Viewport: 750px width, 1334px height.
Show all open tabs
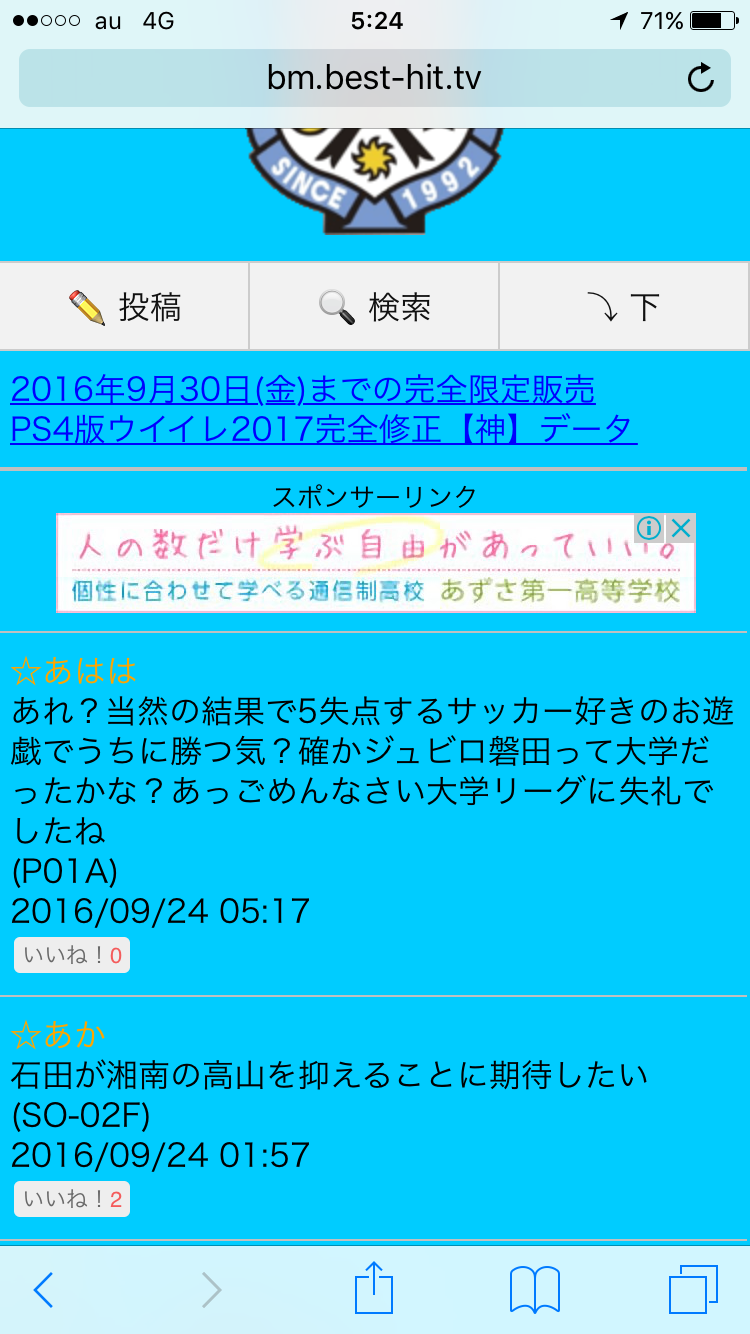693,1290
